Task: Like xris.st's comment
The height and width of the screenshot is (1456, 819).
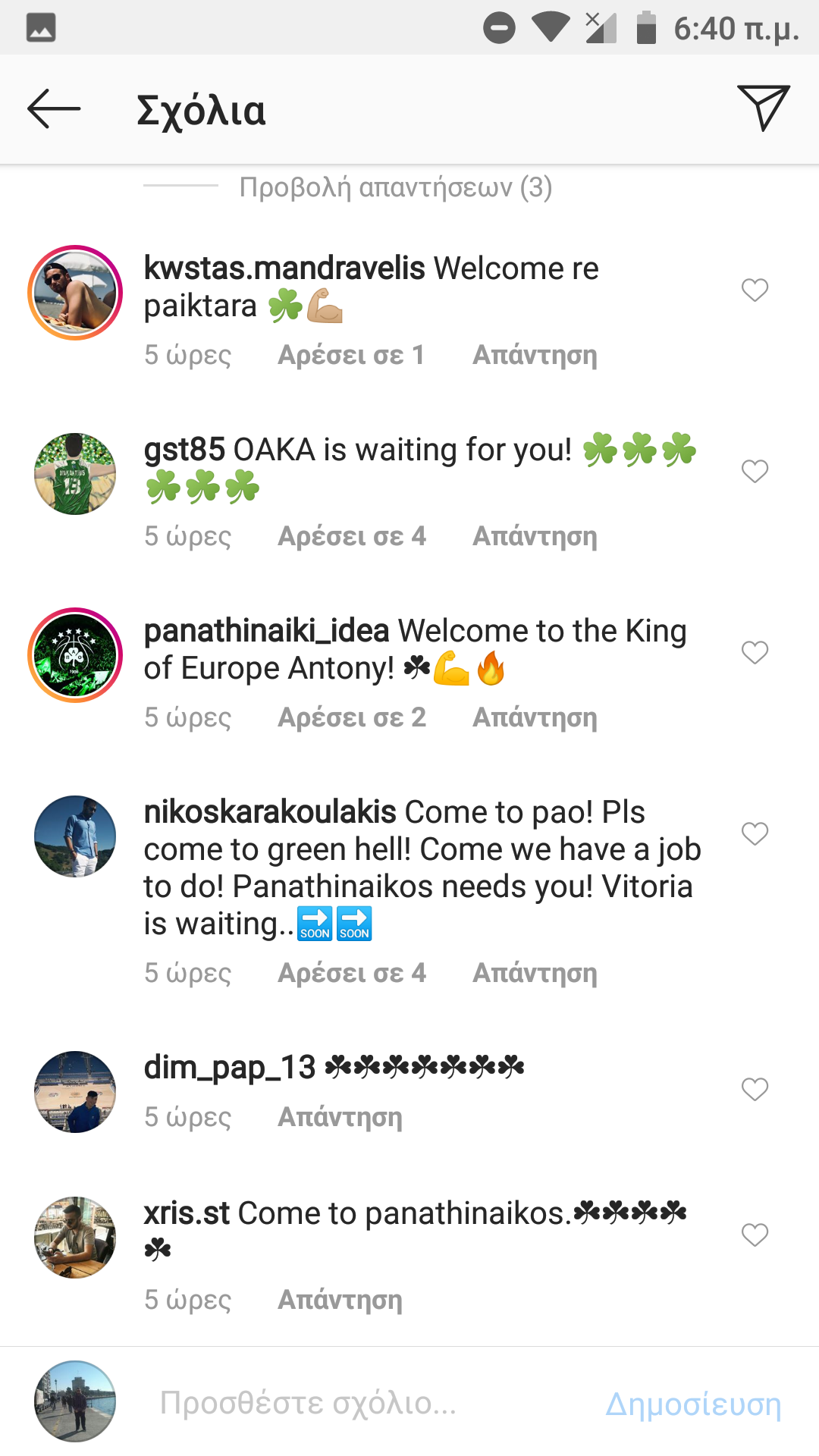Action: (x=755, y=1235)
